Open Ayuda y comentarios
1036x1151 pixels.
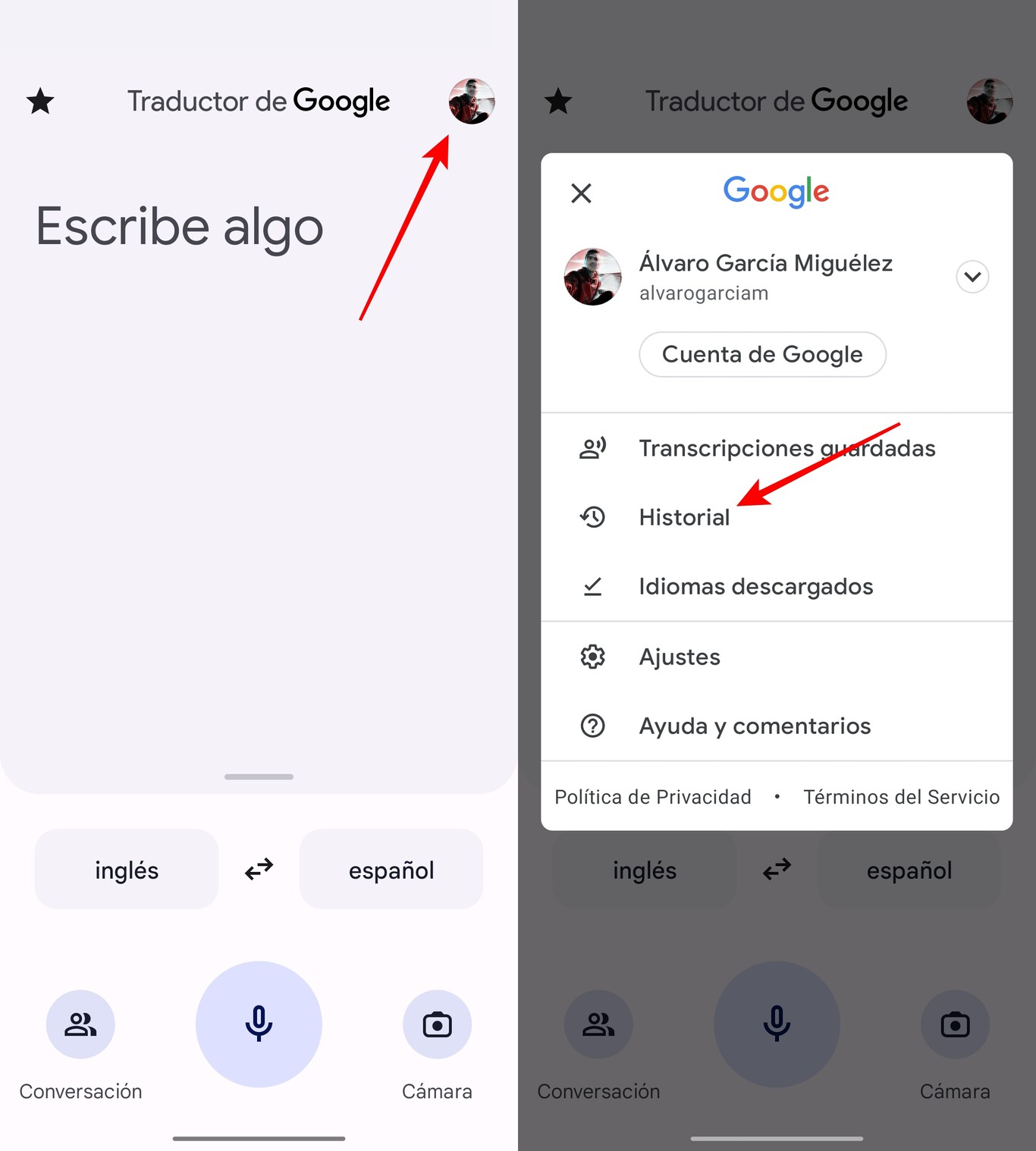point(754,726)
